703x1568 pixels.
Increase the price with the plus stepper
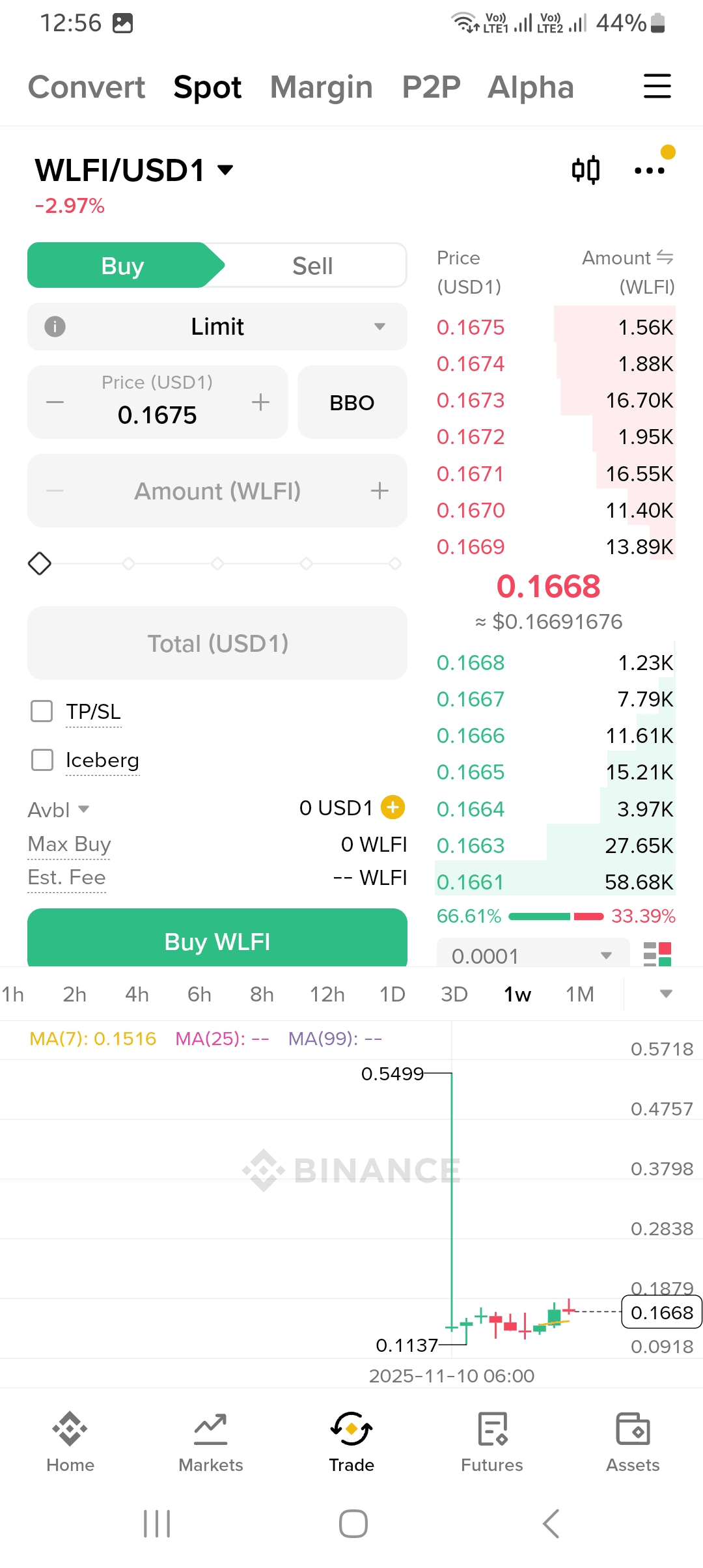coord(260,402)
